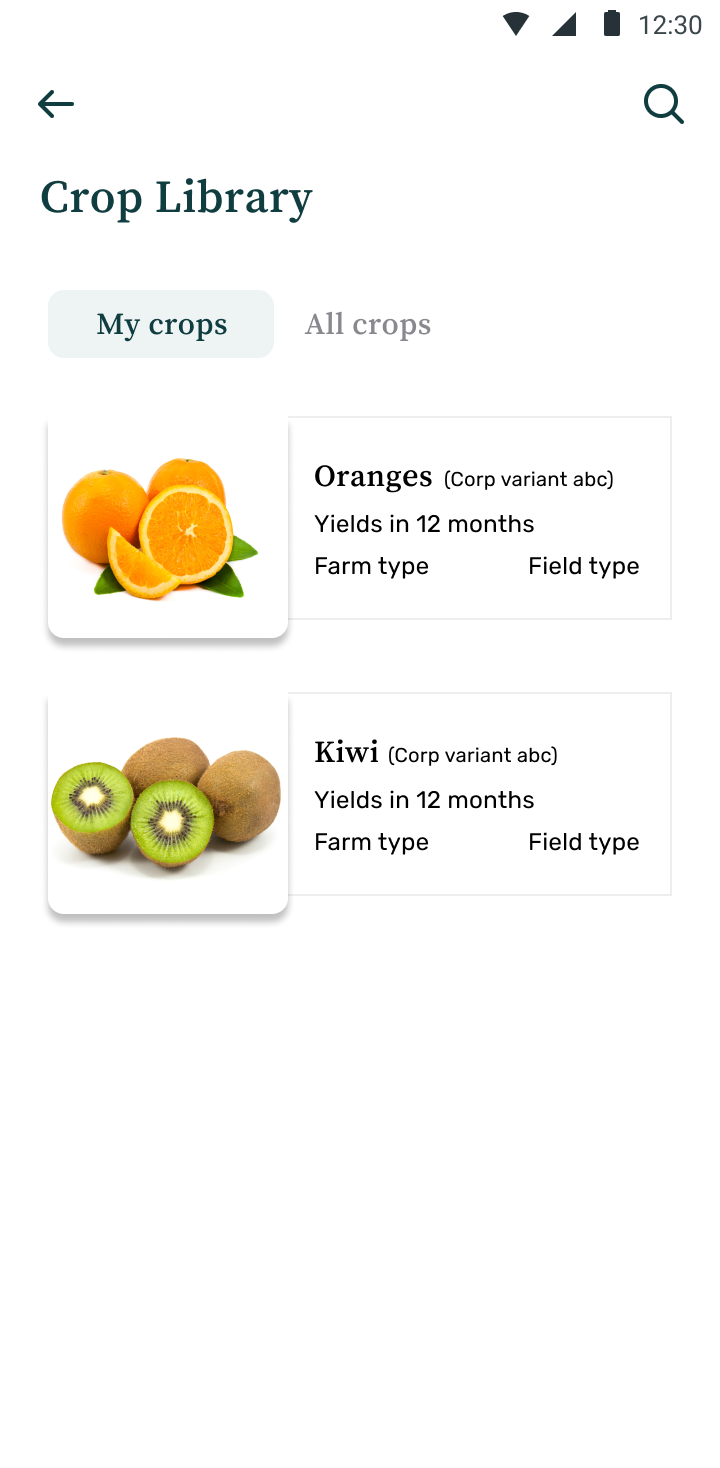Go back using the arrow icon
Screen dimensions: 720x1468
coord(56,104)
